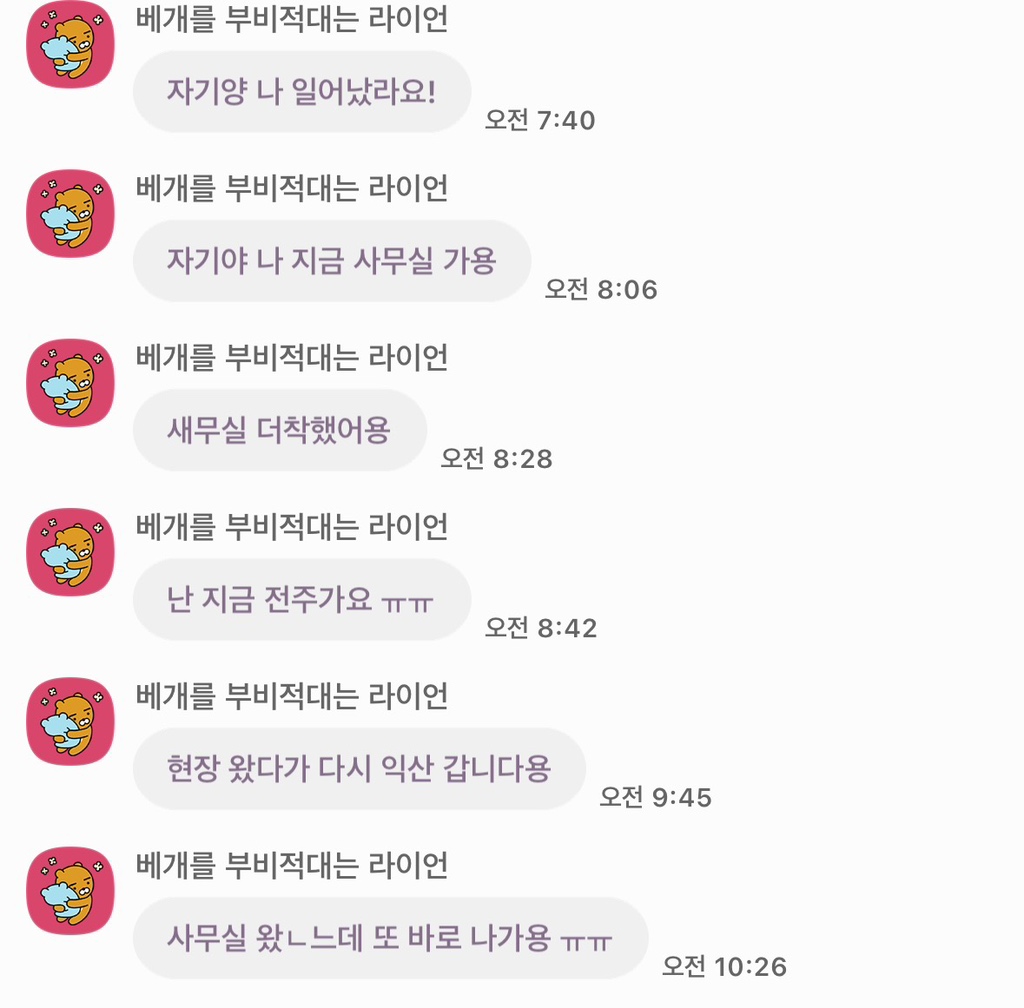Open sender avatar by the 오전 10:26 message

coord(70,890)
